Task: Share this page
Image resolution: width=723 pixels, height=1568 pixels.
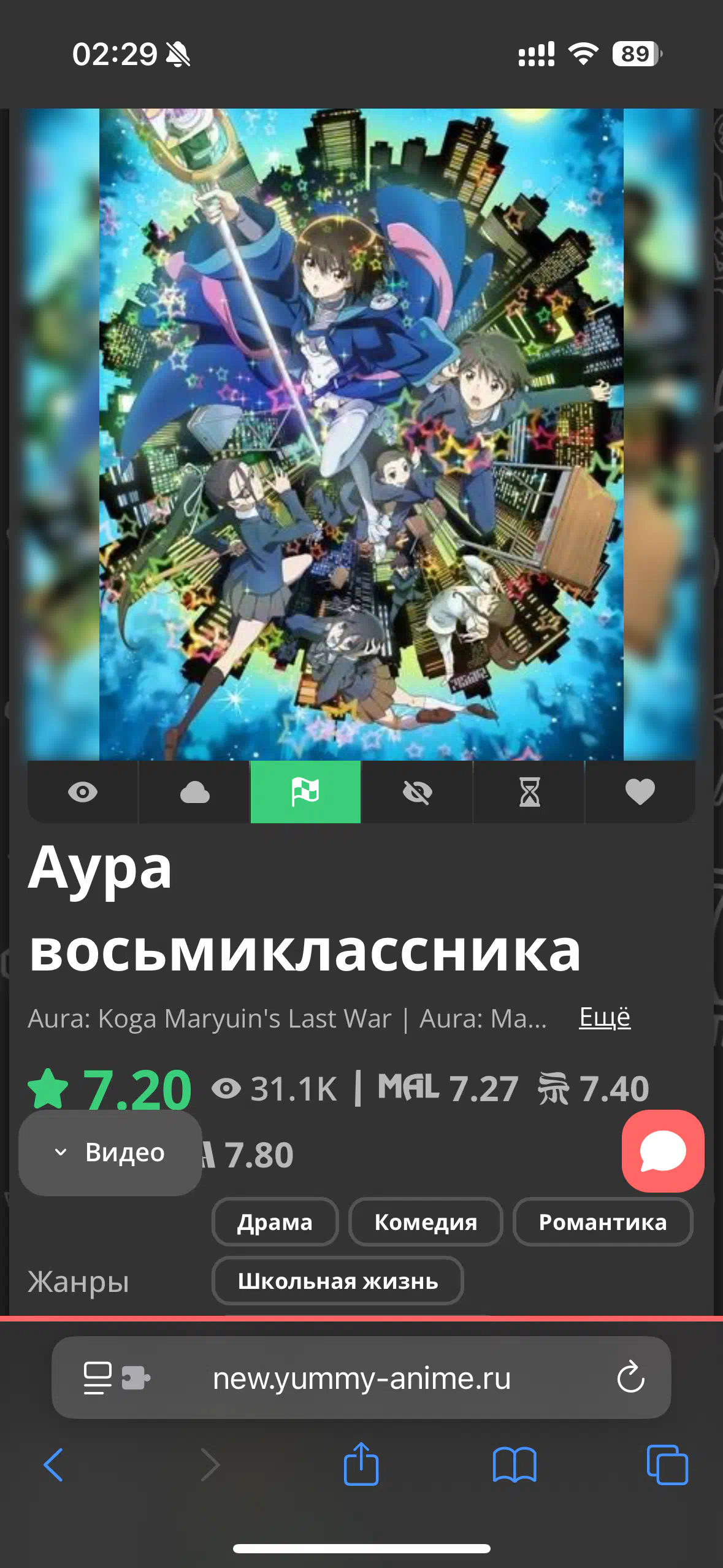Action: click(x=361, y=1464)
